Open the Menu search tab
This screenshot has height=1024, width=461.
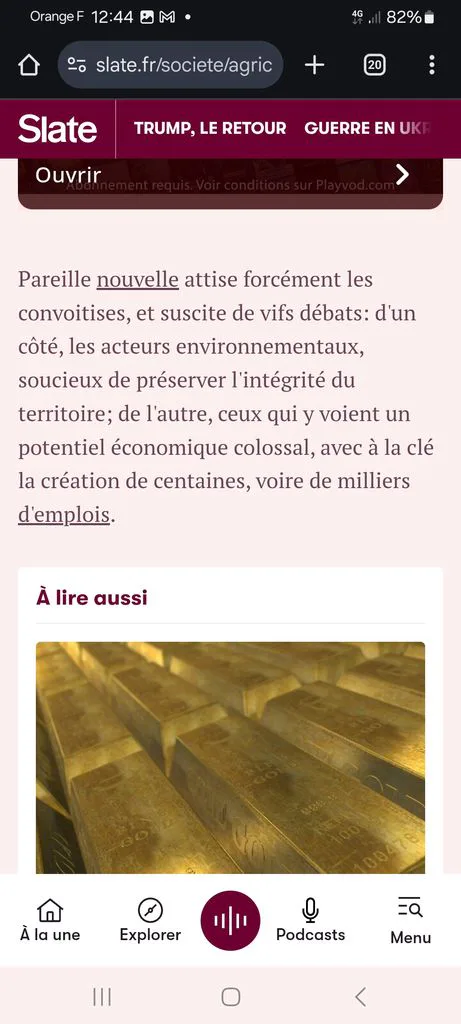tap(411, 921)
